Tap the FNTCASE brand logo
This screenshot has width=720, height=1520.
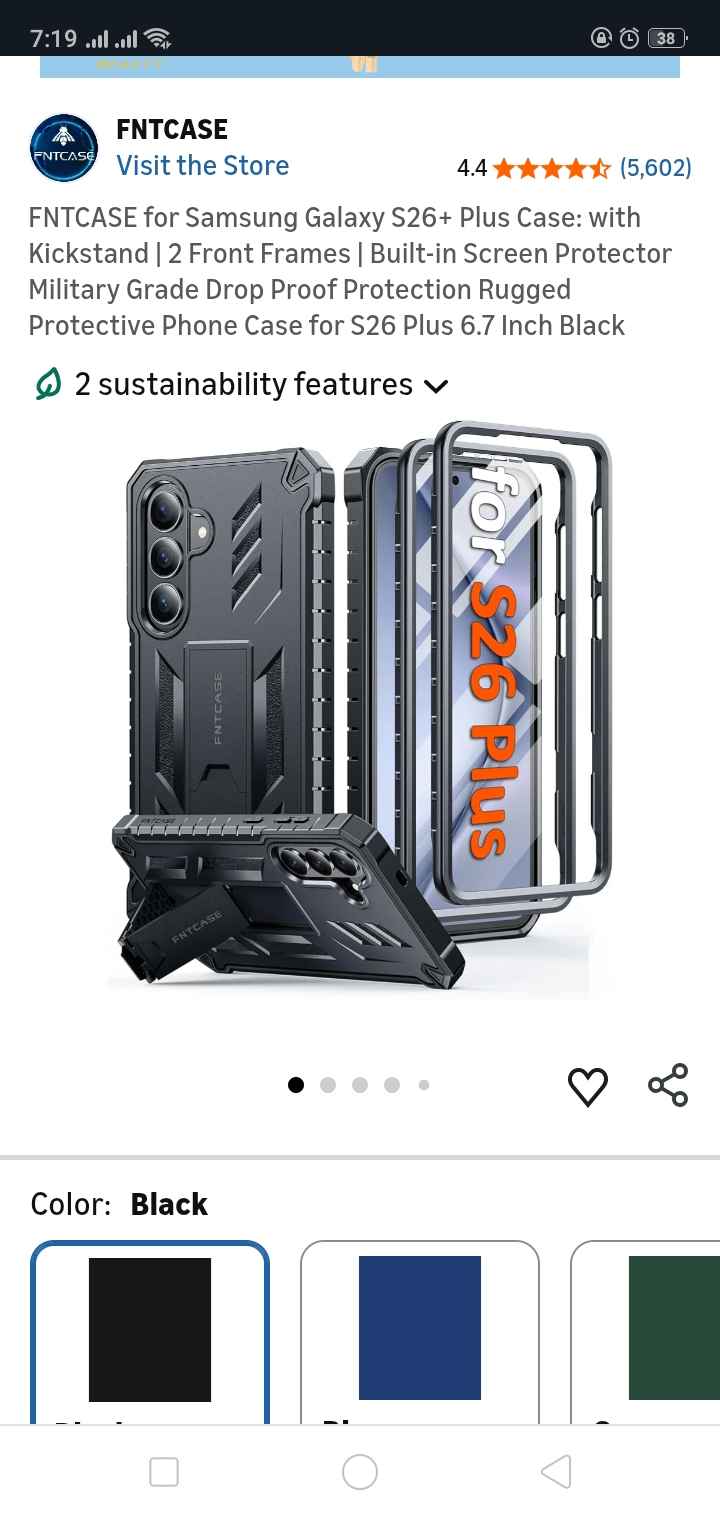pos(64,148)
